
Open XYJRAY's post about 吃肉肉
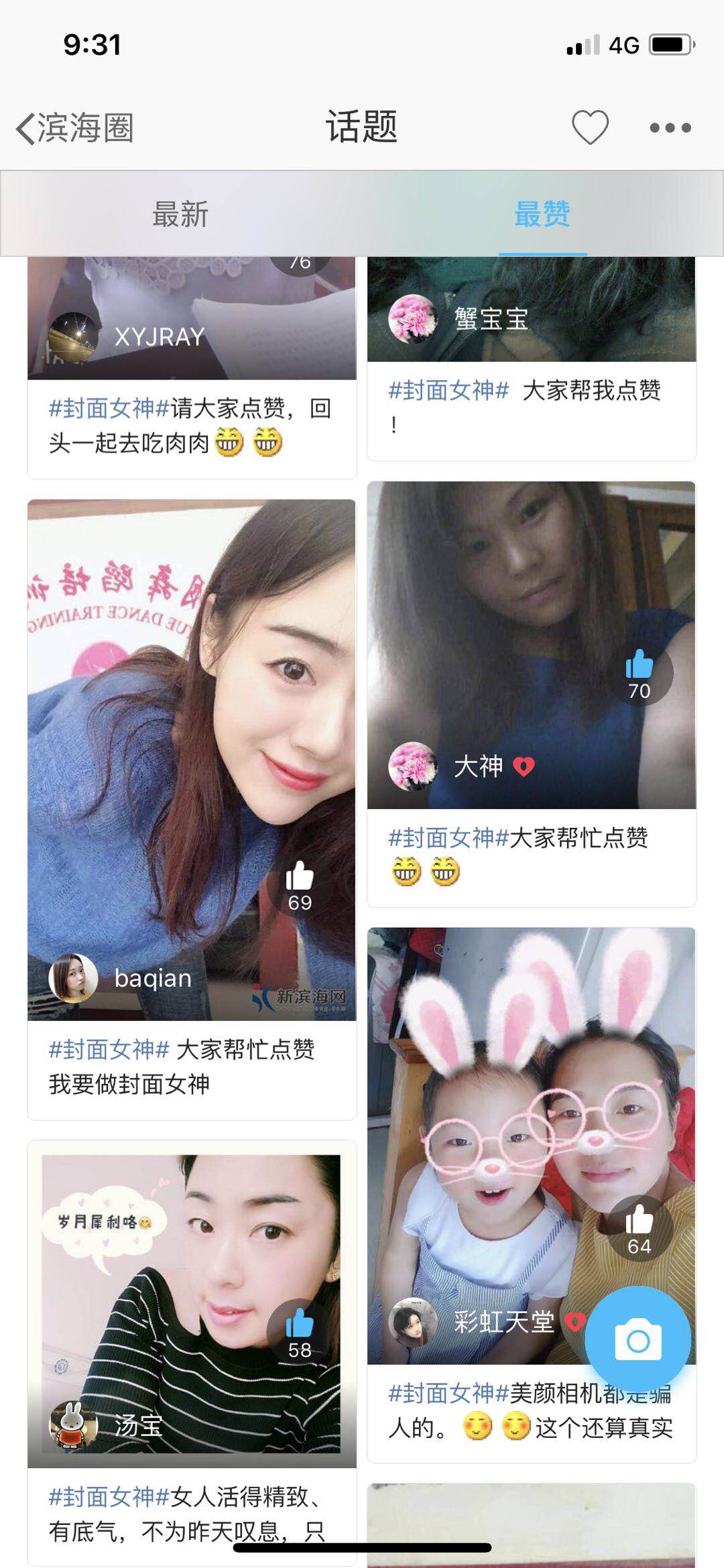tap(191, 426)
